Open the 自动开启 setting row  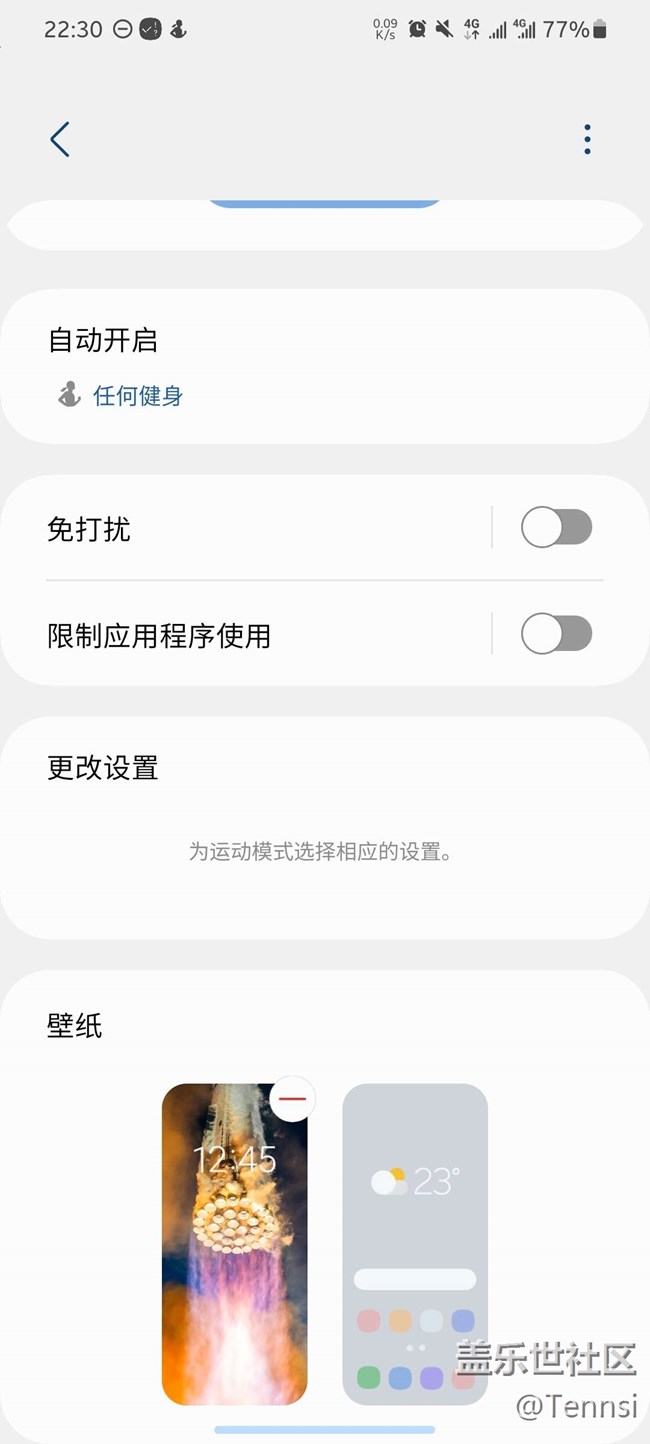(x=324, y=367)
